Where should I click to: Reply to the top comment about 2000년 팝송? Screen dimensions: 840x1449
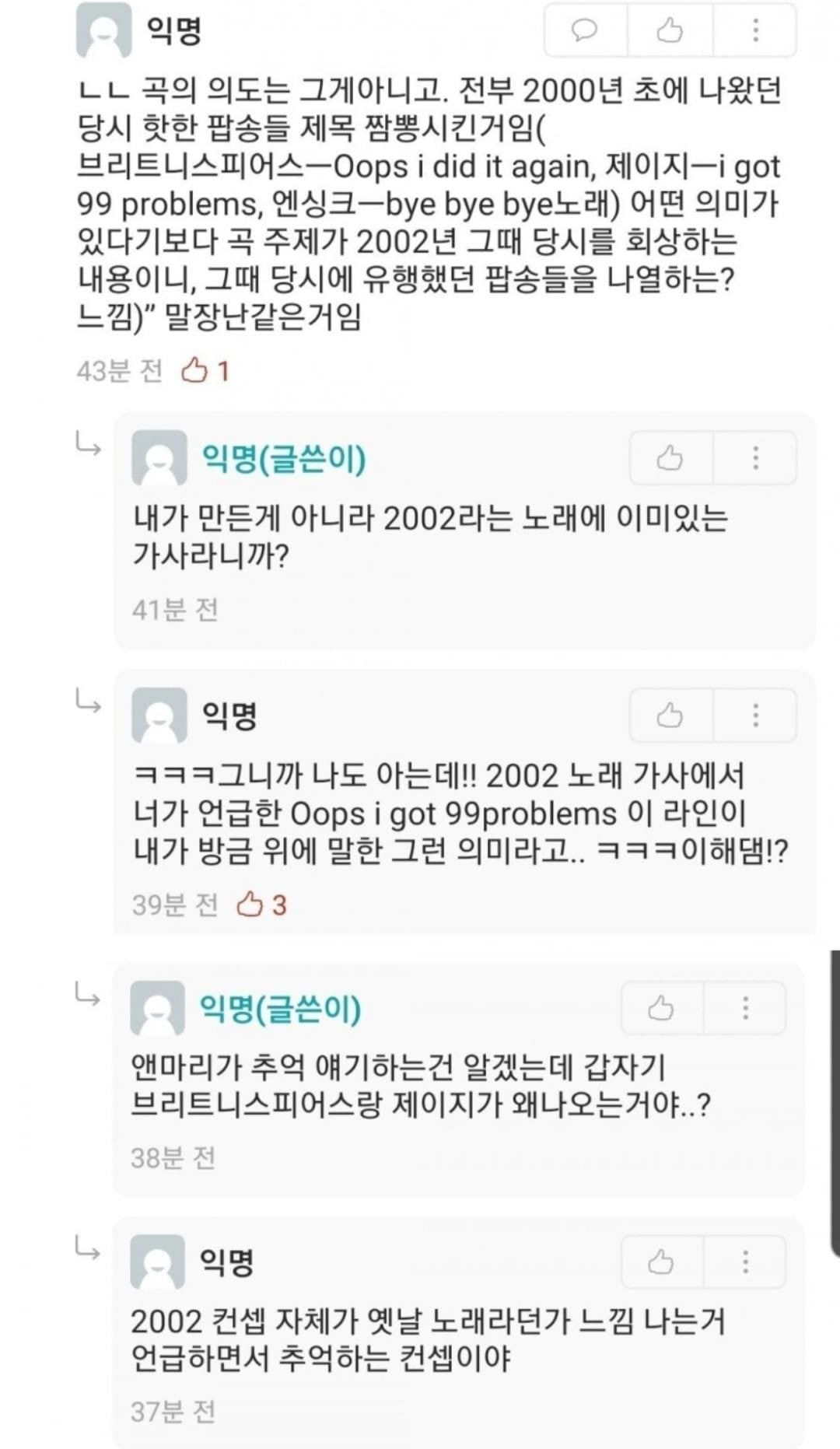585,30
